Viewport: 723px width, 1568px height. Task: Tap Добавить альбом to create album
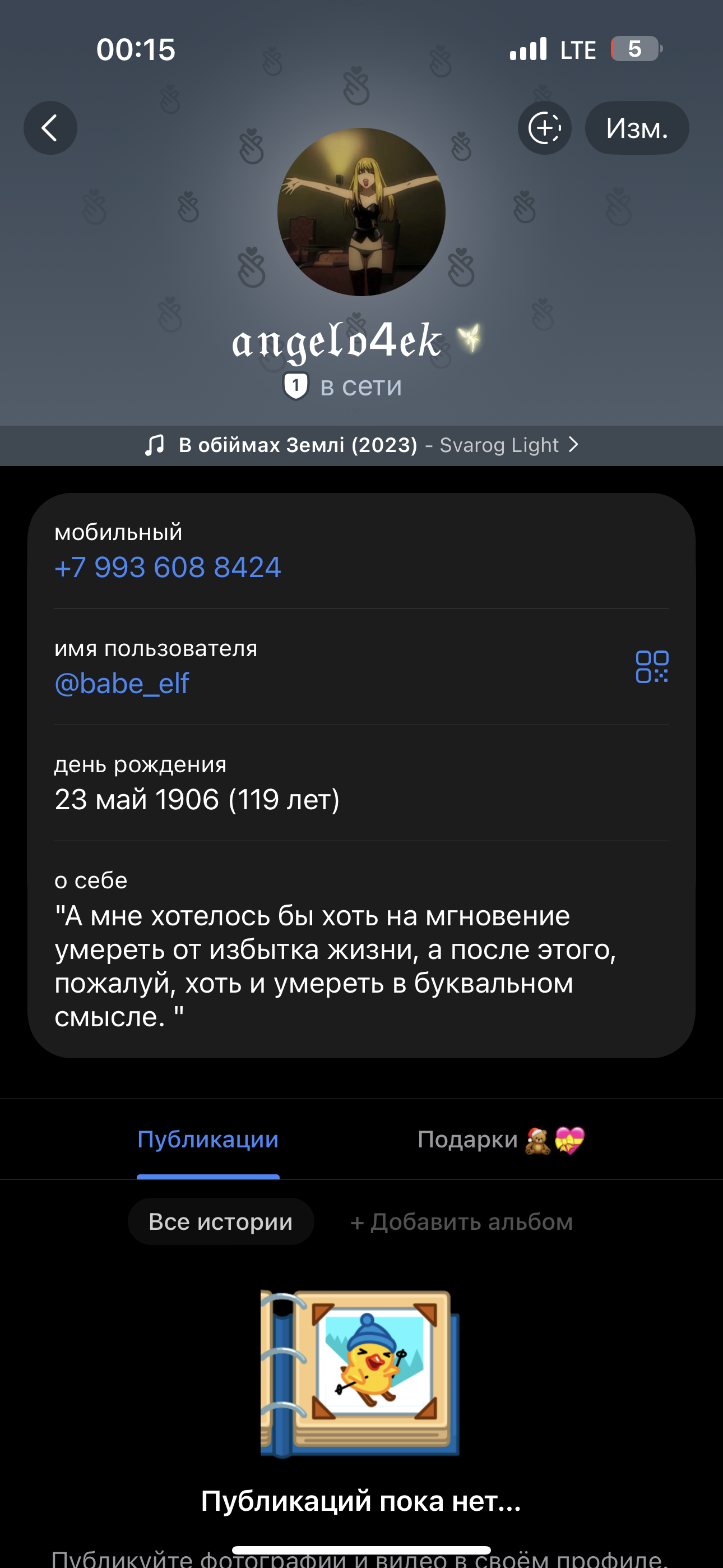(x=461, y=1221)
